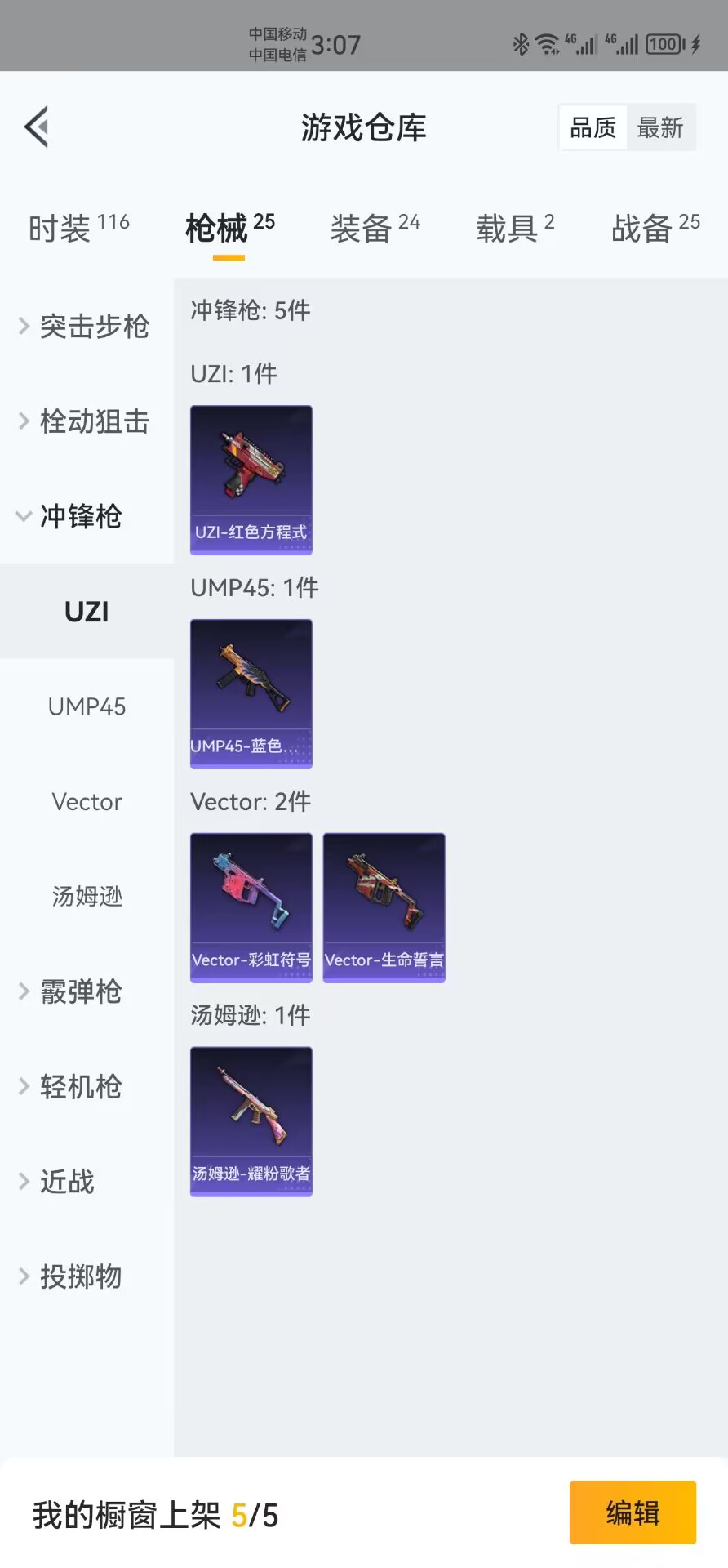Expand the 栓动狙击 category
Screen dimensions: 728x1568
pyautogui.click(x=86, y=421)
